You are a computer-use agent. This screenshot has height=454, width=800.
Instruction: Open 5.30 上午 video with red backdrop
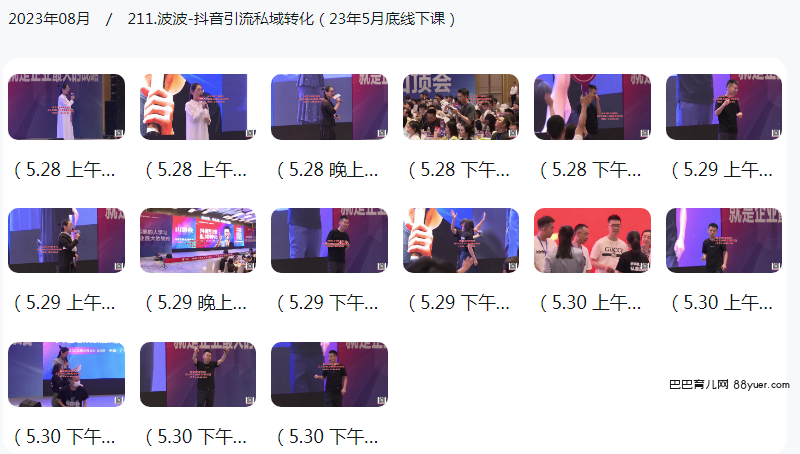pos(592,241)
